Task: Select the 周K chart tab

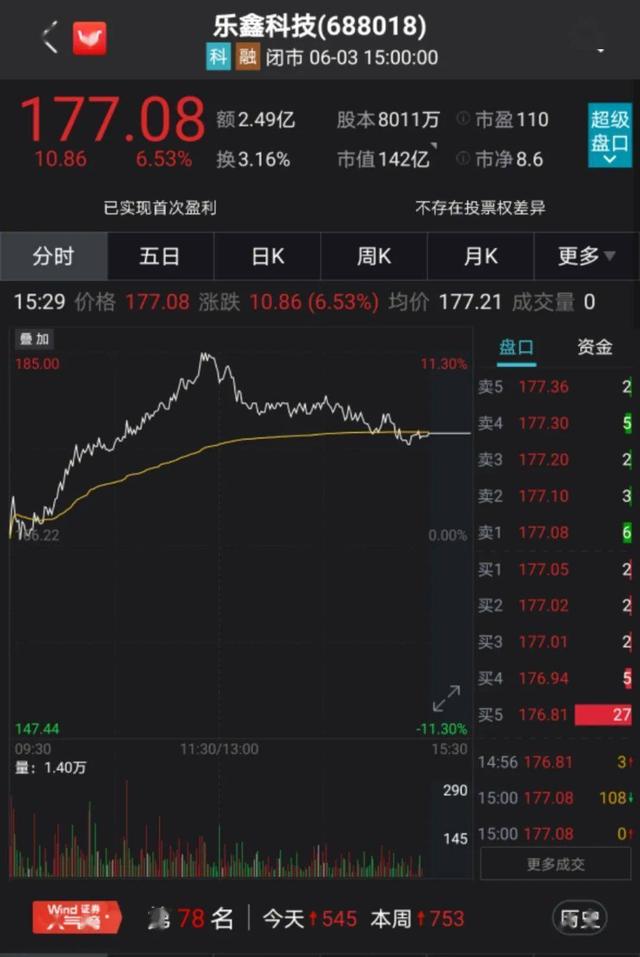Action: [x=374, y=256]
